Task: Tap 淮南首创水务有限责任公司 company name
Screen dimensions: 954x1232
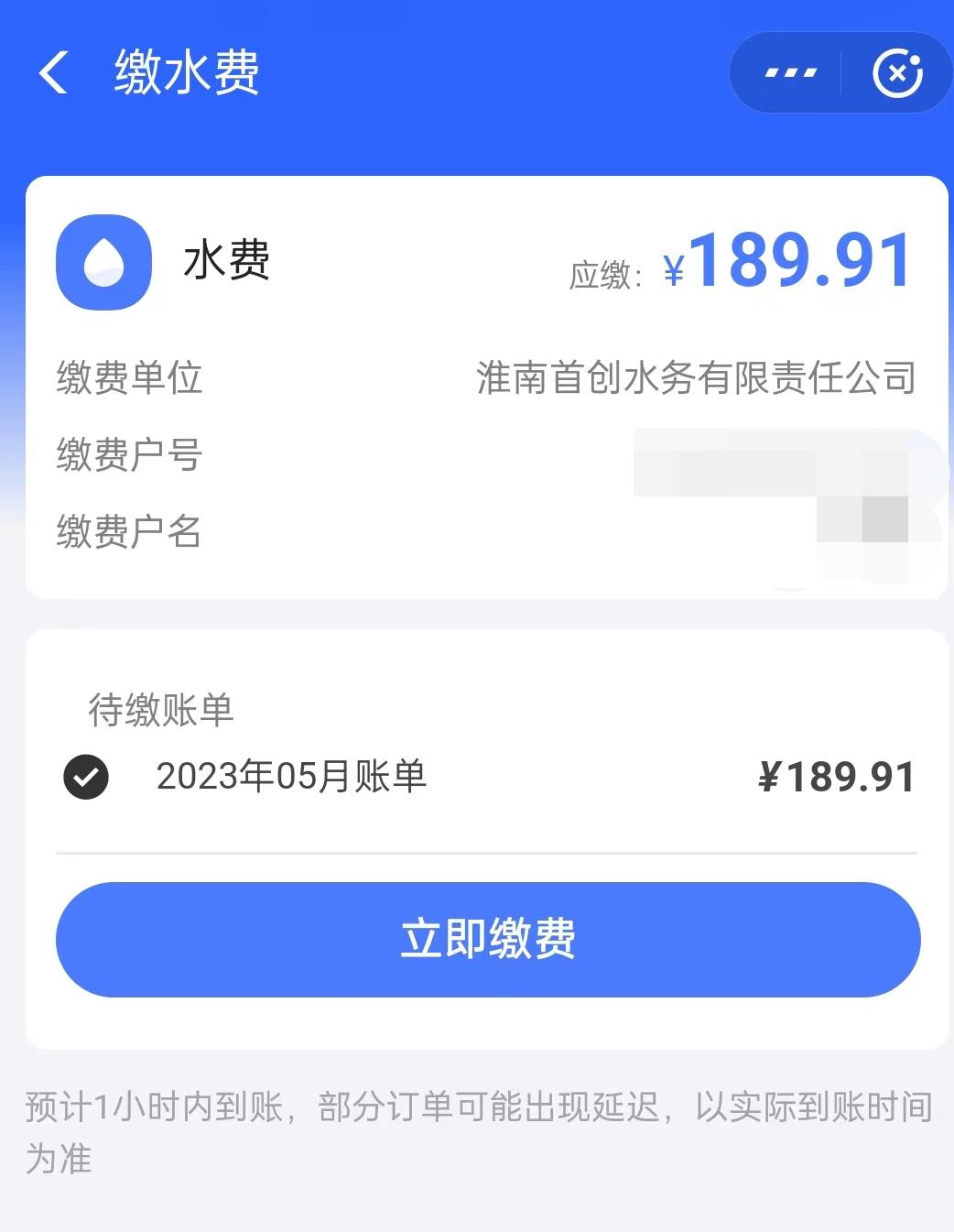Action: point(696,377)
